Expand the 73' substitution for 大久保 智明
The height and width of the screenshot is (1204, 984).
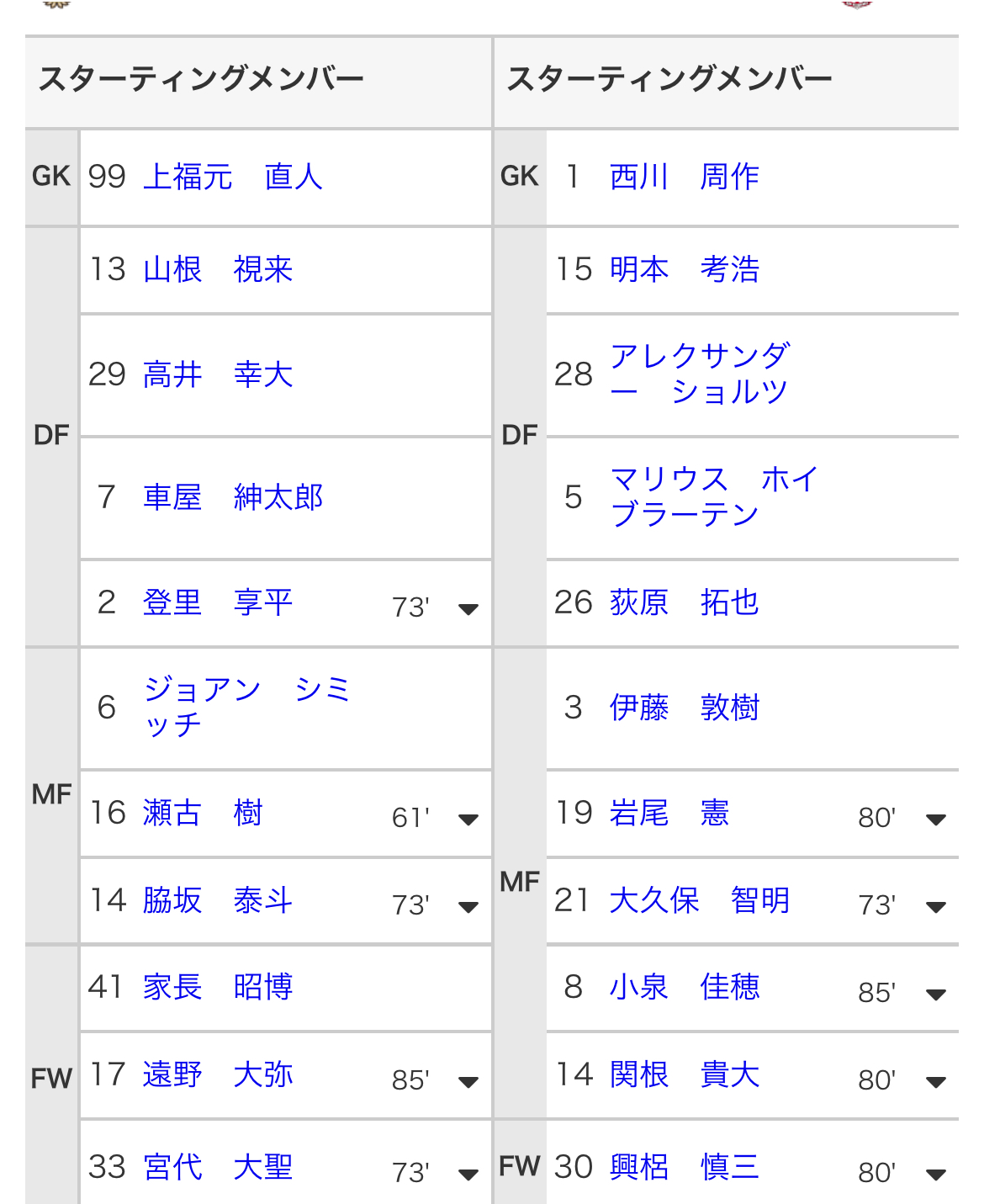(x=935, y=906)
